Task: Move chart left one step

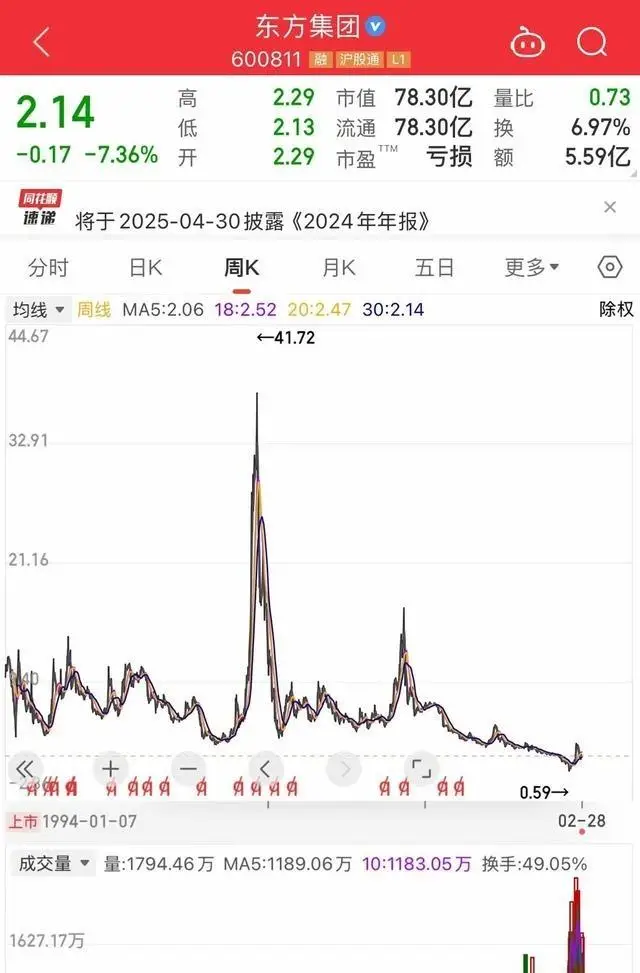Action: 265,768
